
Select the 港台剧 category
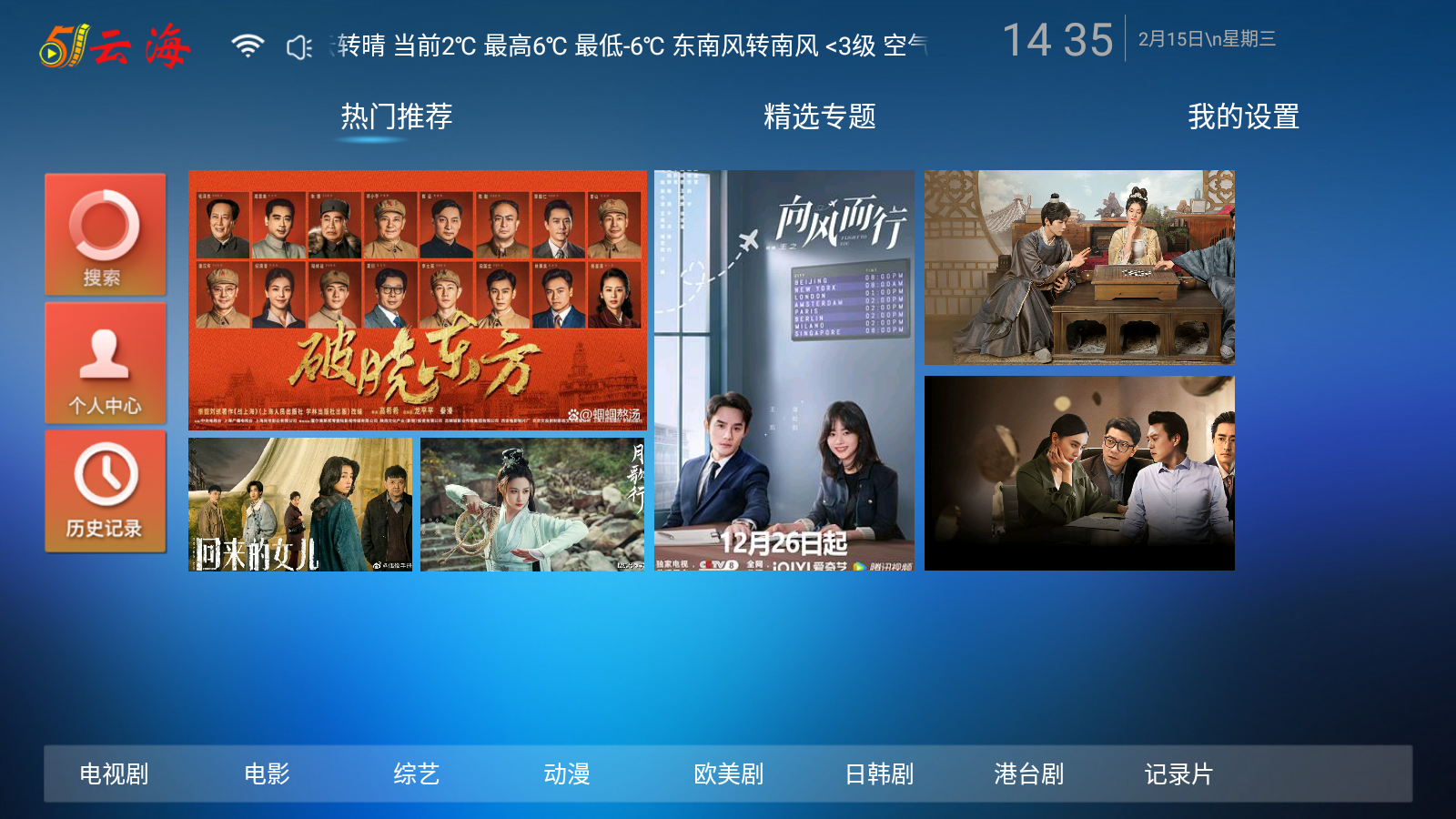1028,774
